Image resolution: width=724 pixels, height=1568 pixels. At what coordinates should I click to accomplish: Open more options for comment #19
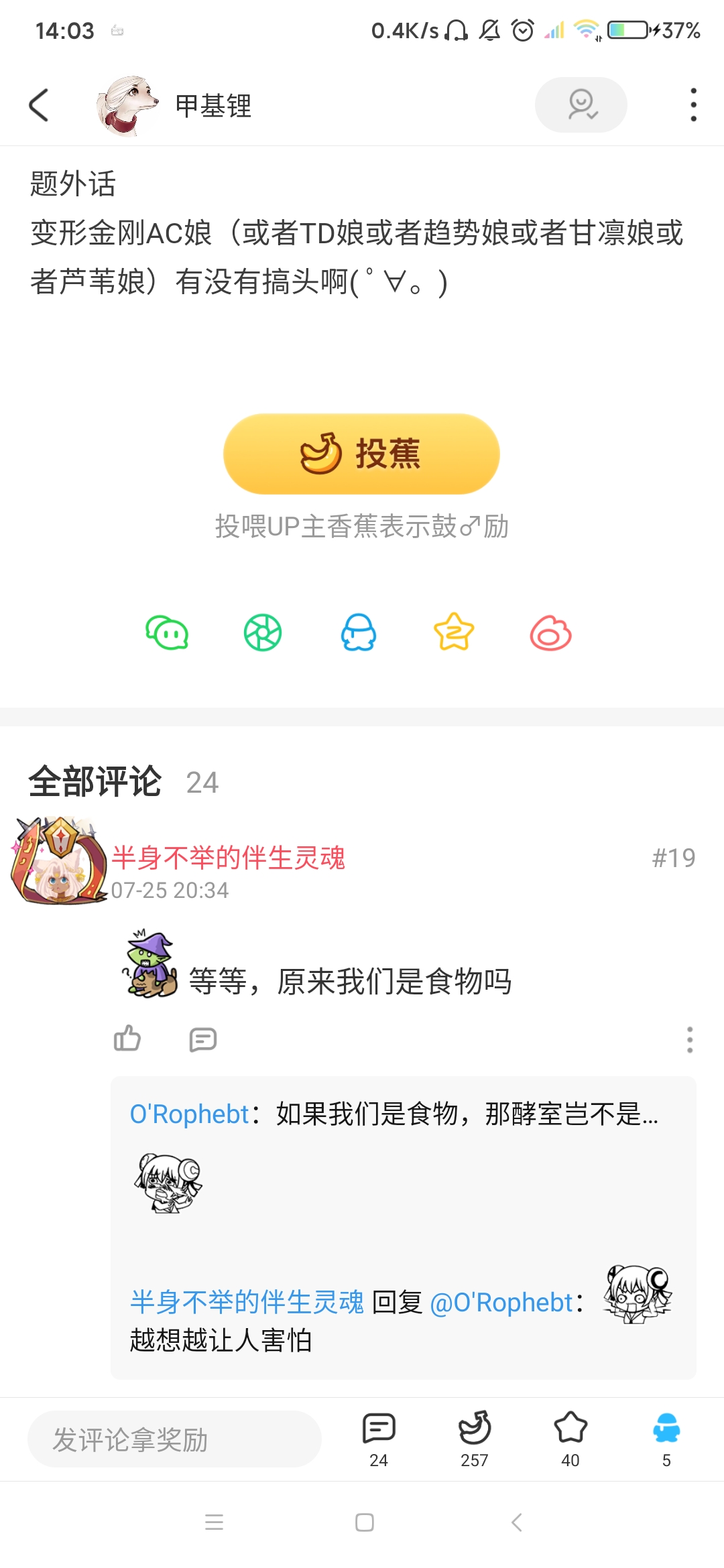coord(689,1039)
